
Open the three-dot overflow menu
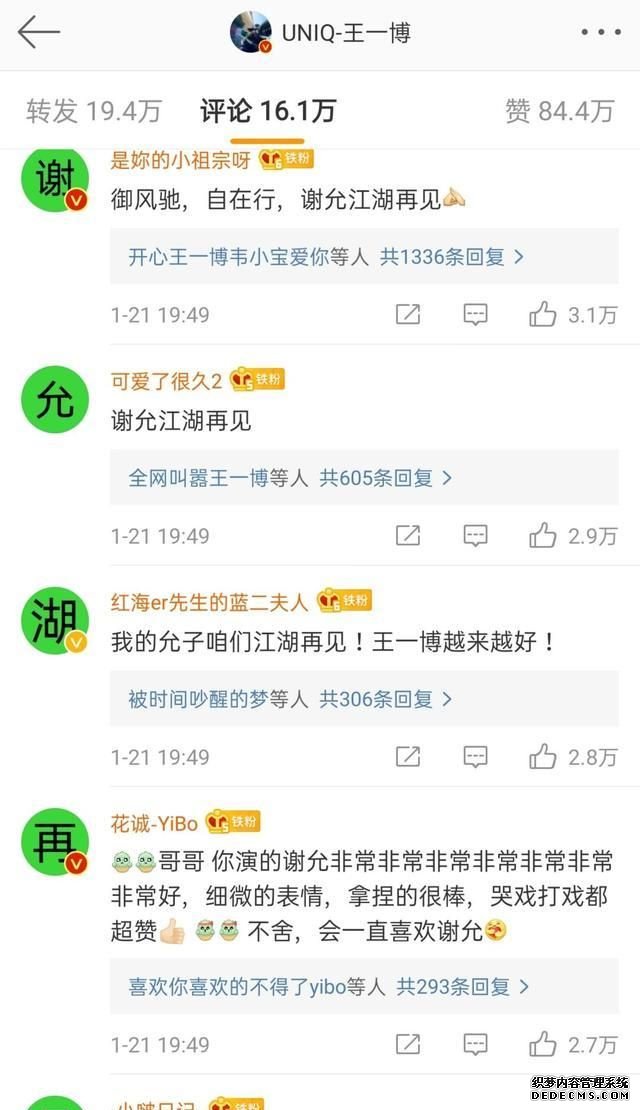(600, 32)
